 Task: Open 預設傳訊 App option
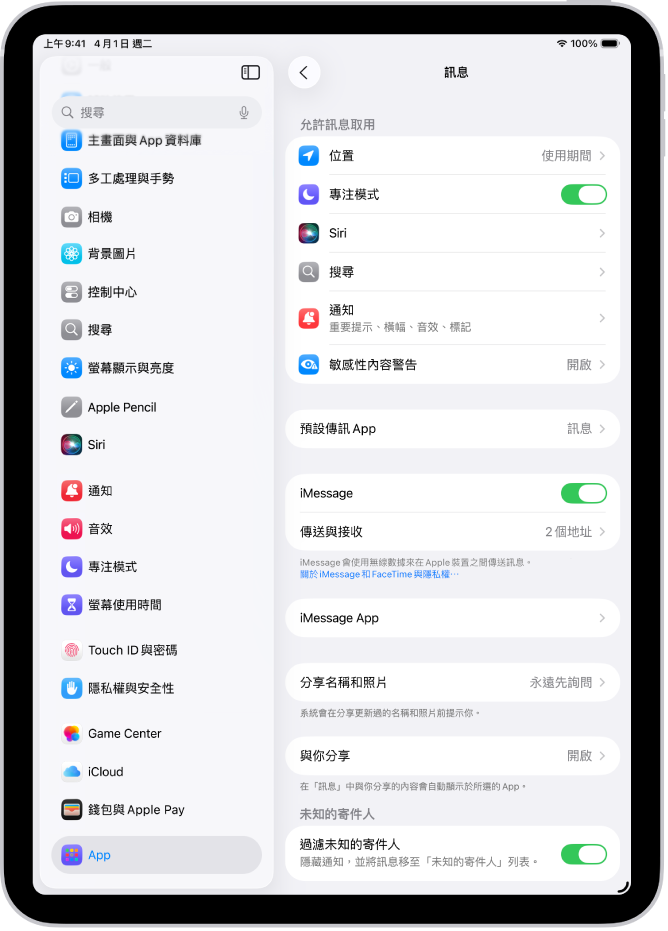(452, 428)
